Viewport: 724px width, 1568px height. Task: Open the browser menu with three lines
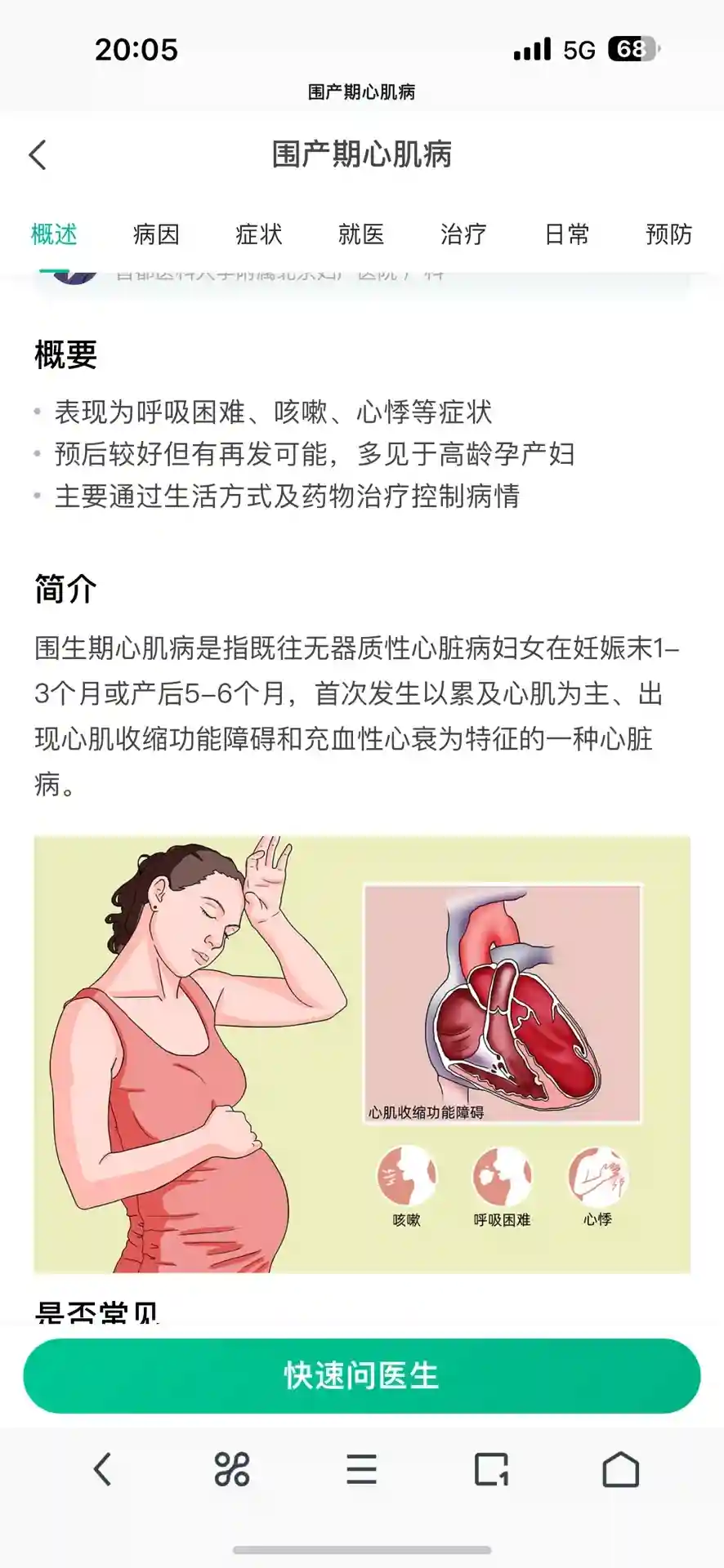coord(361,1469)
